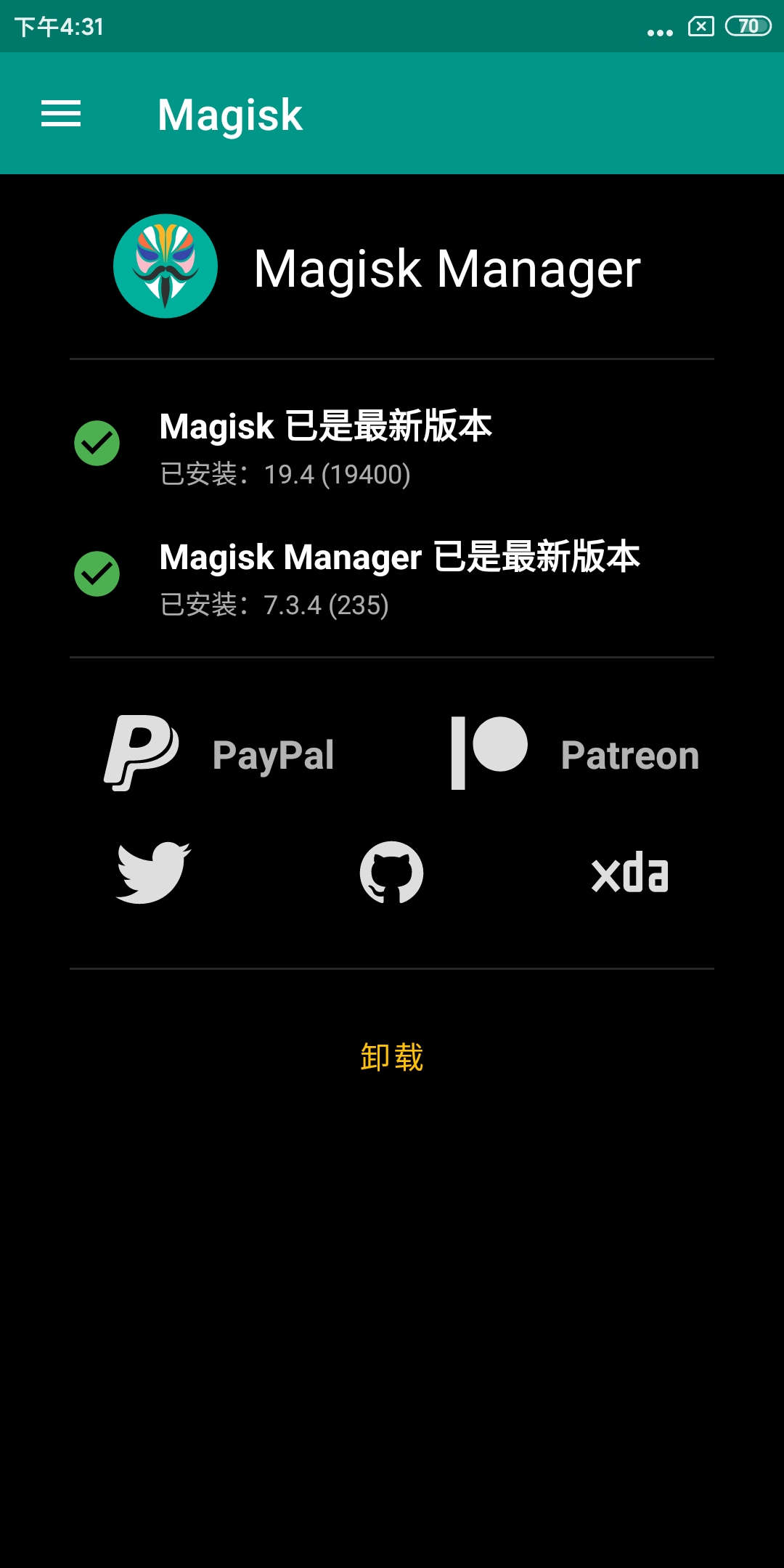This screenshot has height=1568, width=784.
Task: Tap the 卸载 uninstall button
Action: point(392,1057)
